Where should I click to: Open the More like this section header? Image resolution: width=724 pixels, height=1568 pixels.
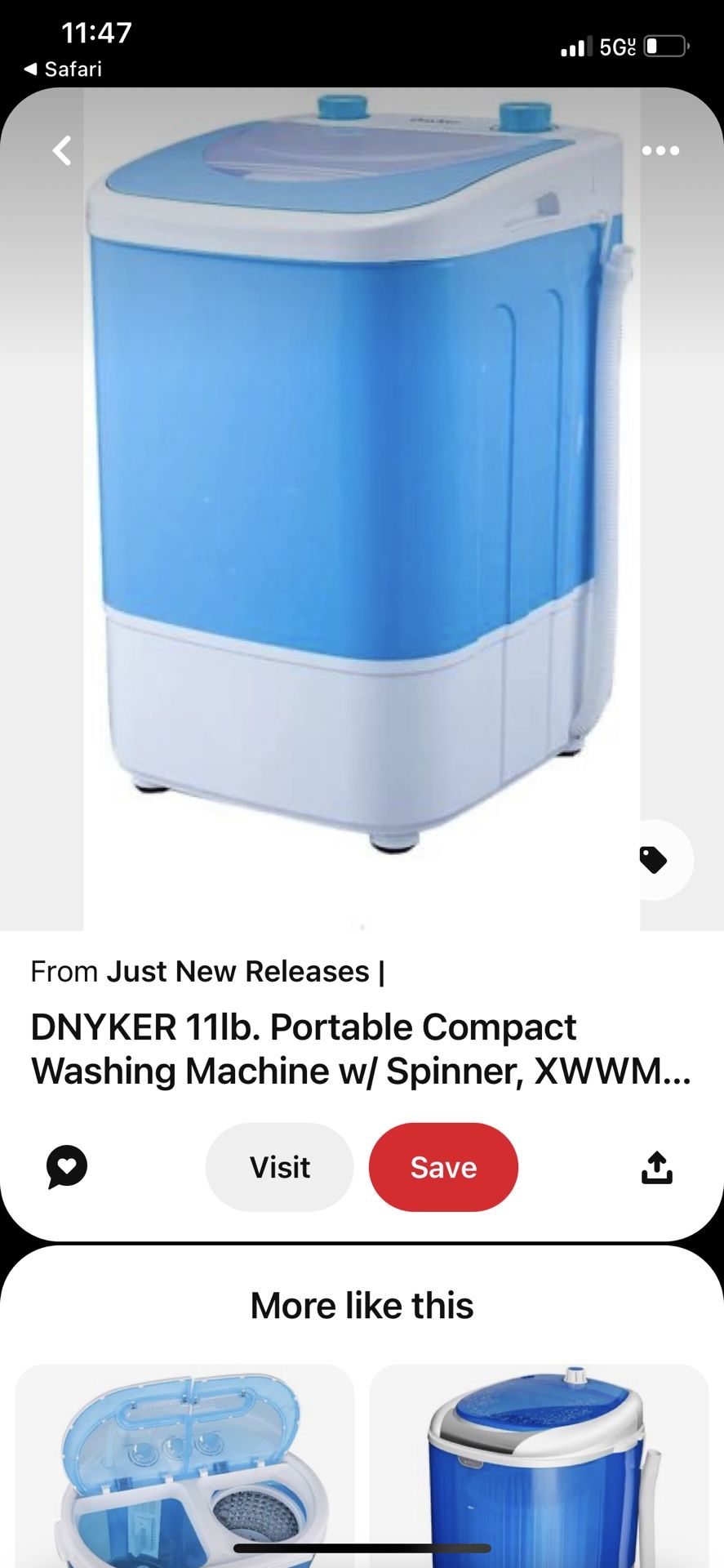click(x=362, y=1305)
